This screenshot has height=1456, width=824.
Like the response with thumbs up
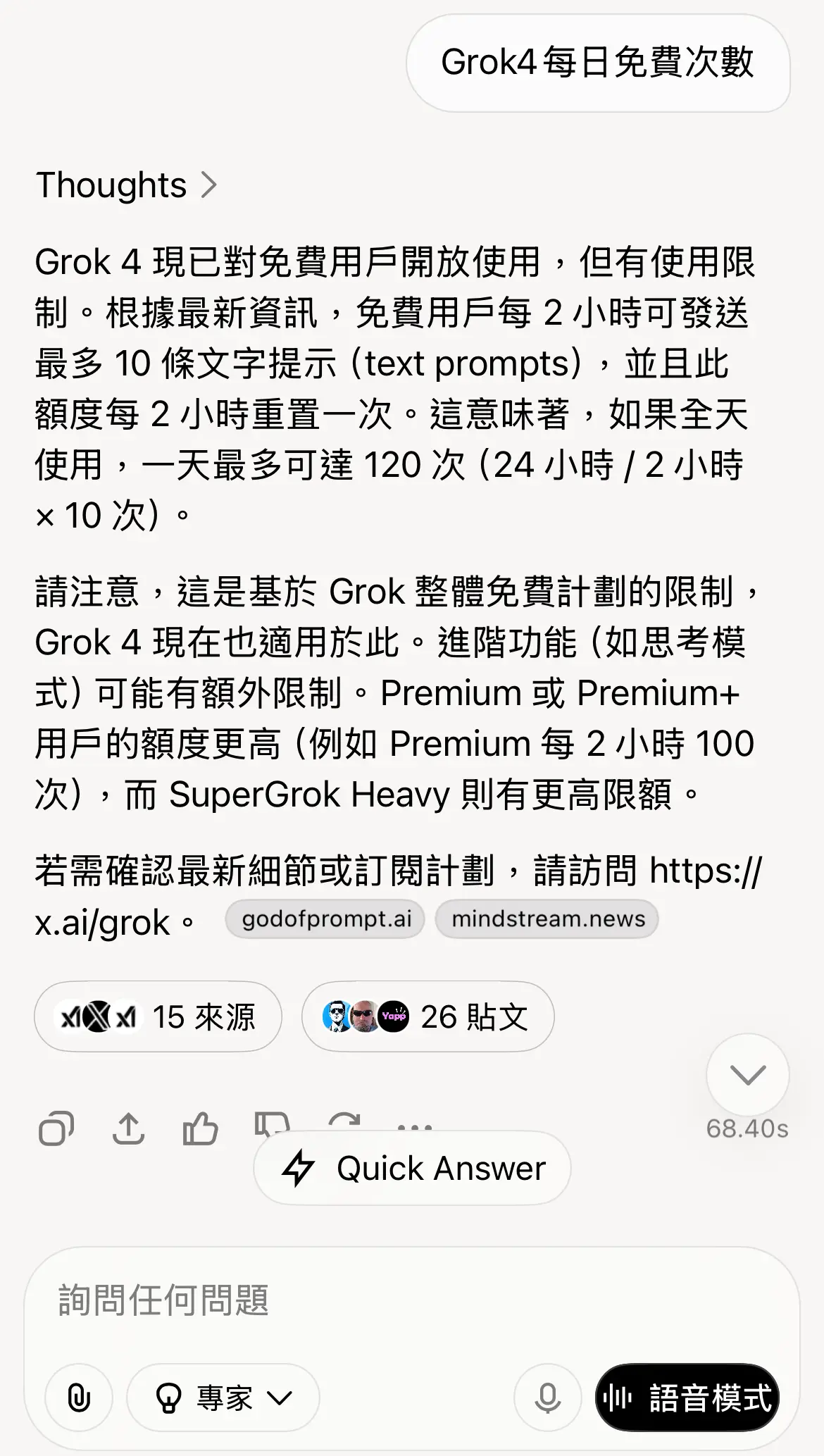(201, 1129)
